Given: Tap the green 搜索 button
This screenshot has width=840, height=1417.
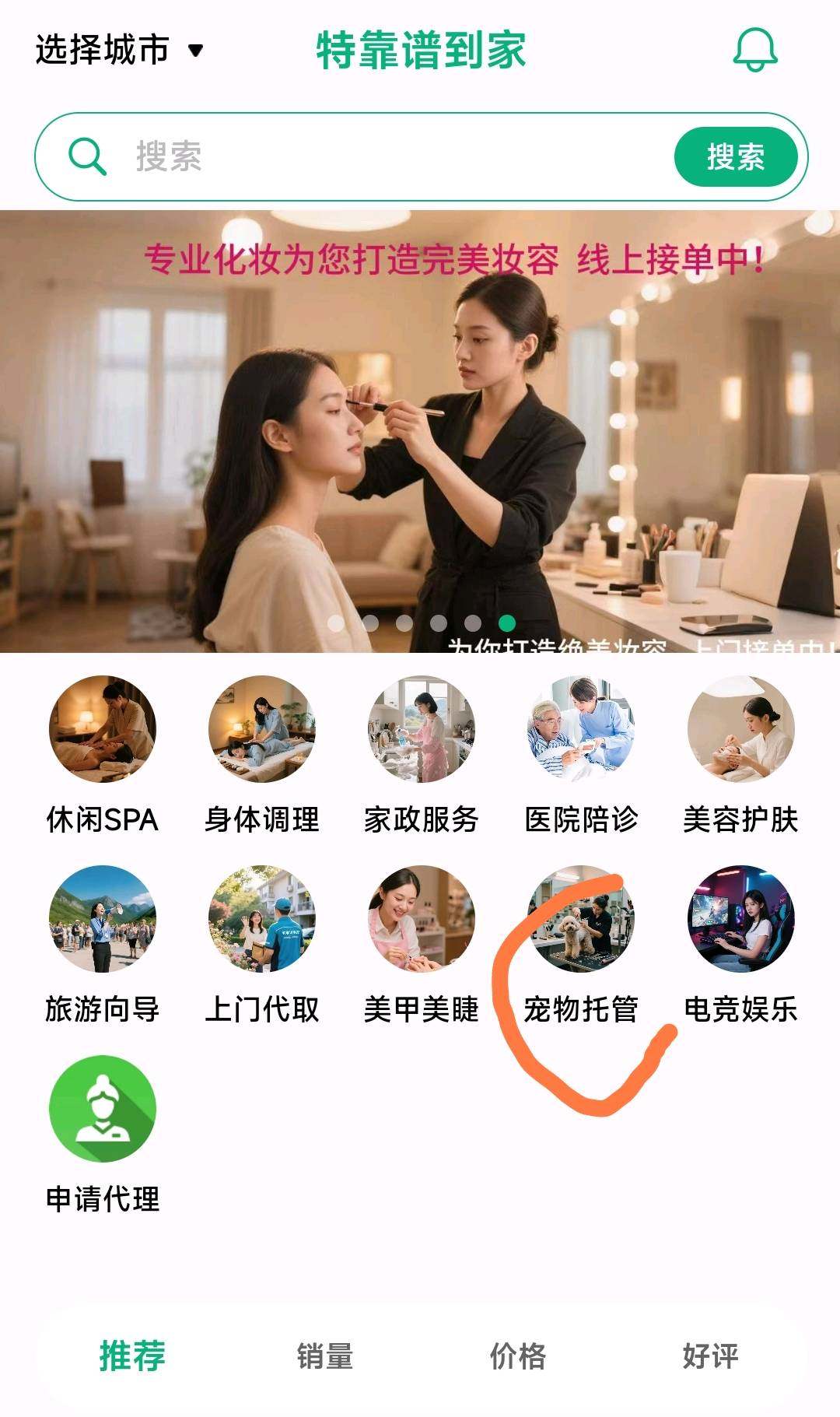Looking at the screenshot, I should tap(735, 157).
